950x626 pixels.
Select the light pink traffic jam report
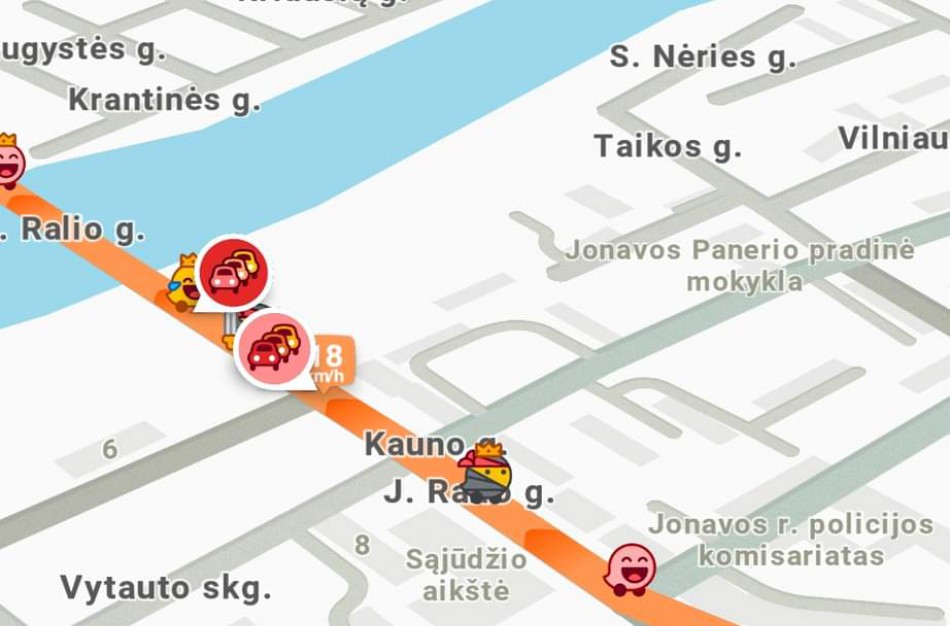(272, 348)
